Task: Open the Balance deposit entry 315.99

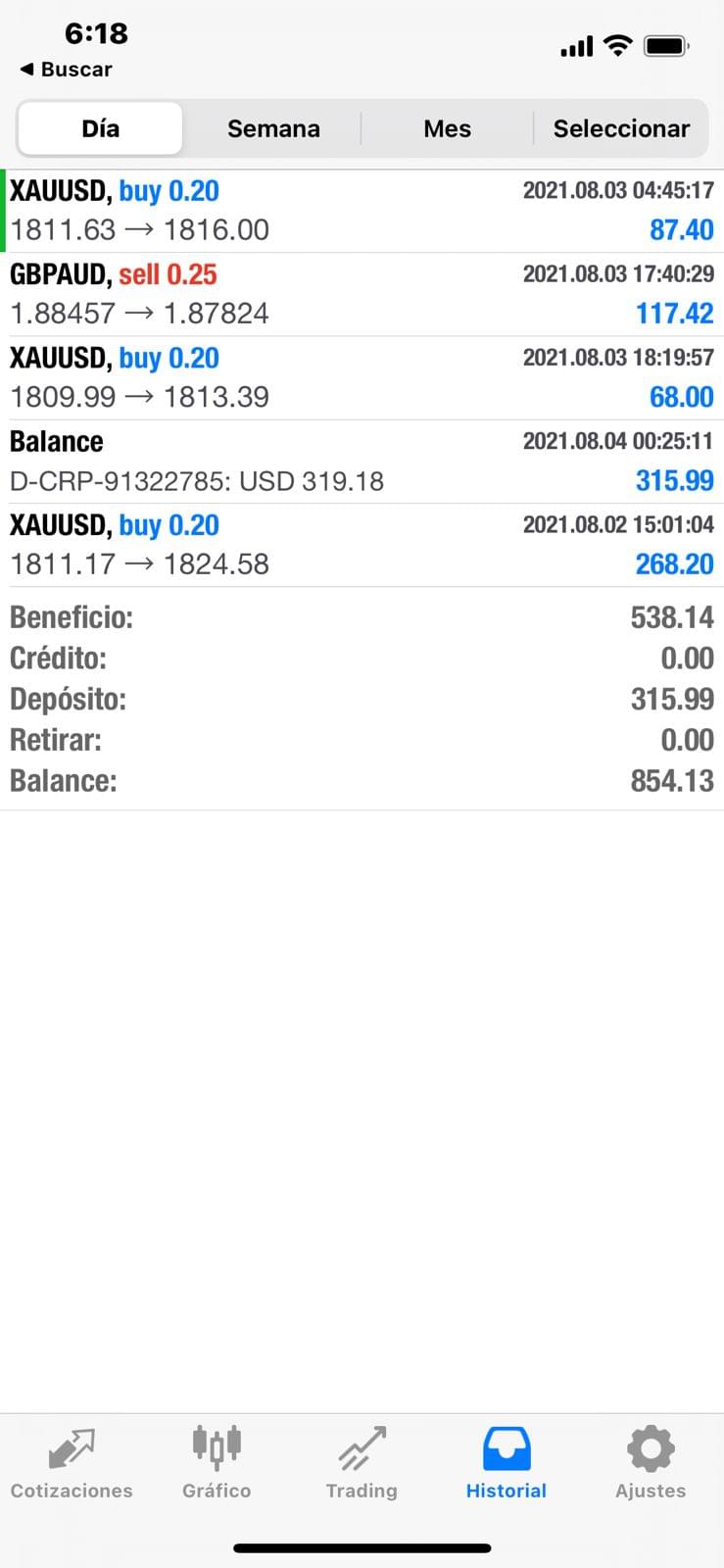Action: pyautogui.click(x=362, y=461)
